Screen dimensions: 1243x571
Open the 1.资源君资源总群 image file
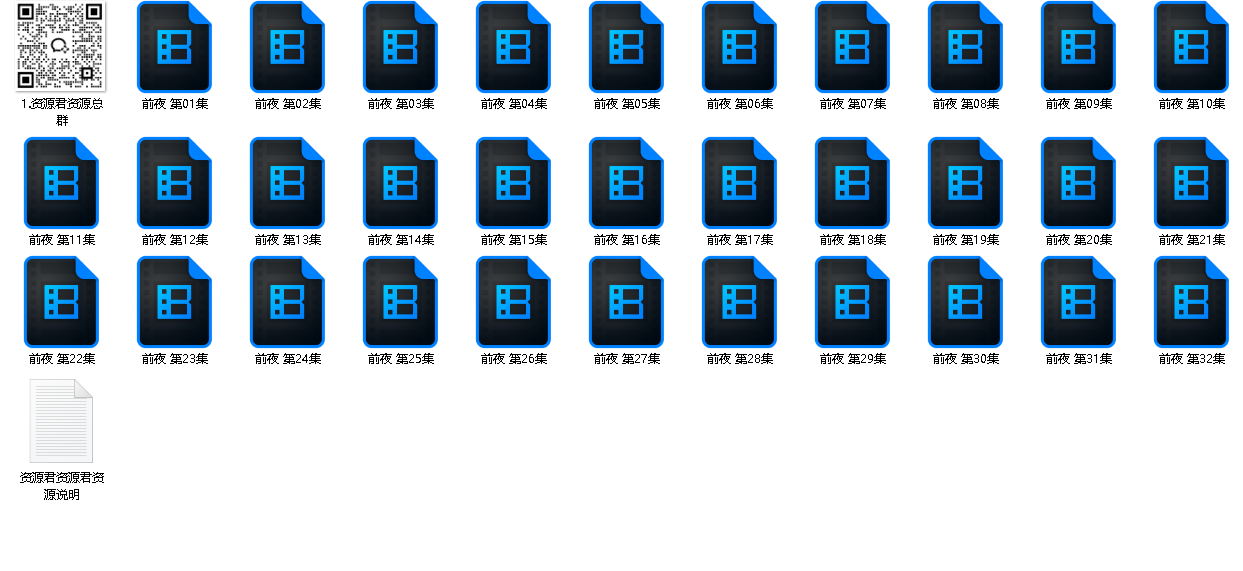61,46
